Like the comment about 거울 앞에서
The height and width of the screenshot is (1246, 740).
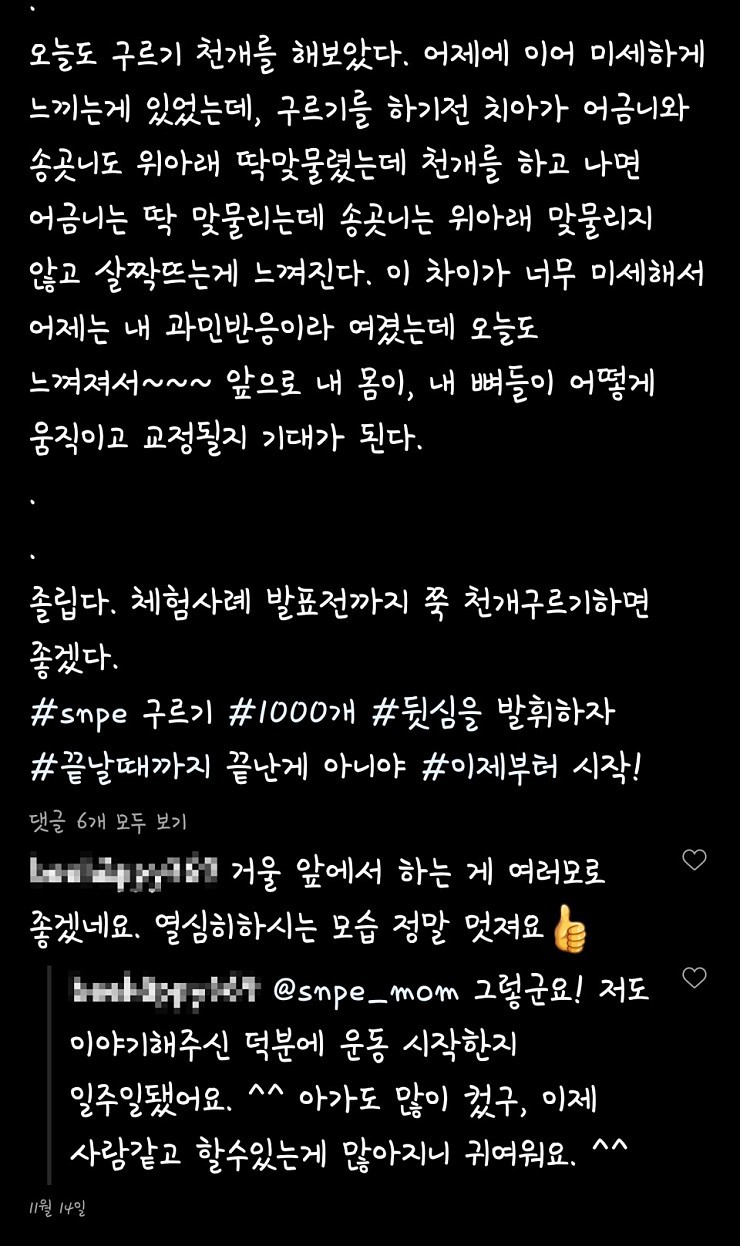693,860
